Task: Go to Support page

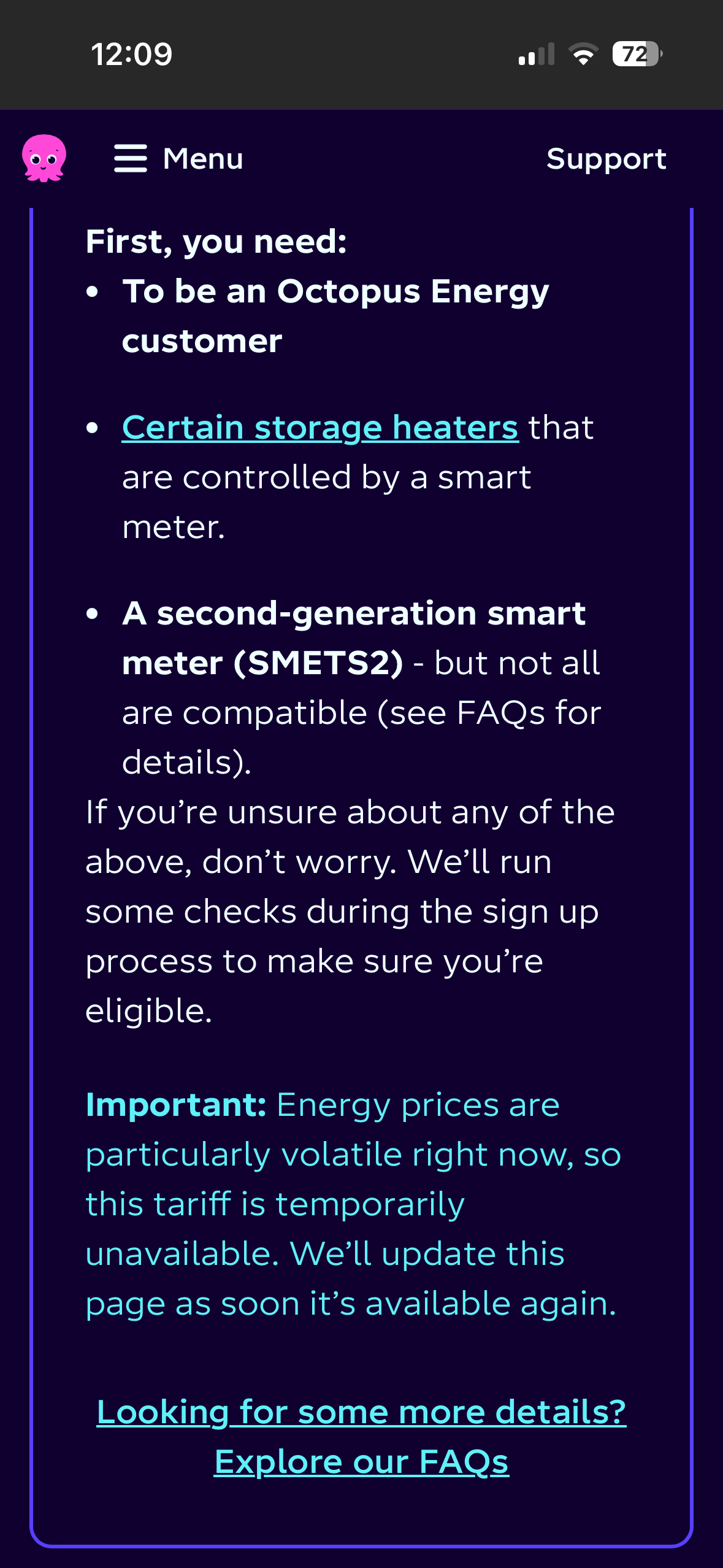Action: [x=606, y=159]
